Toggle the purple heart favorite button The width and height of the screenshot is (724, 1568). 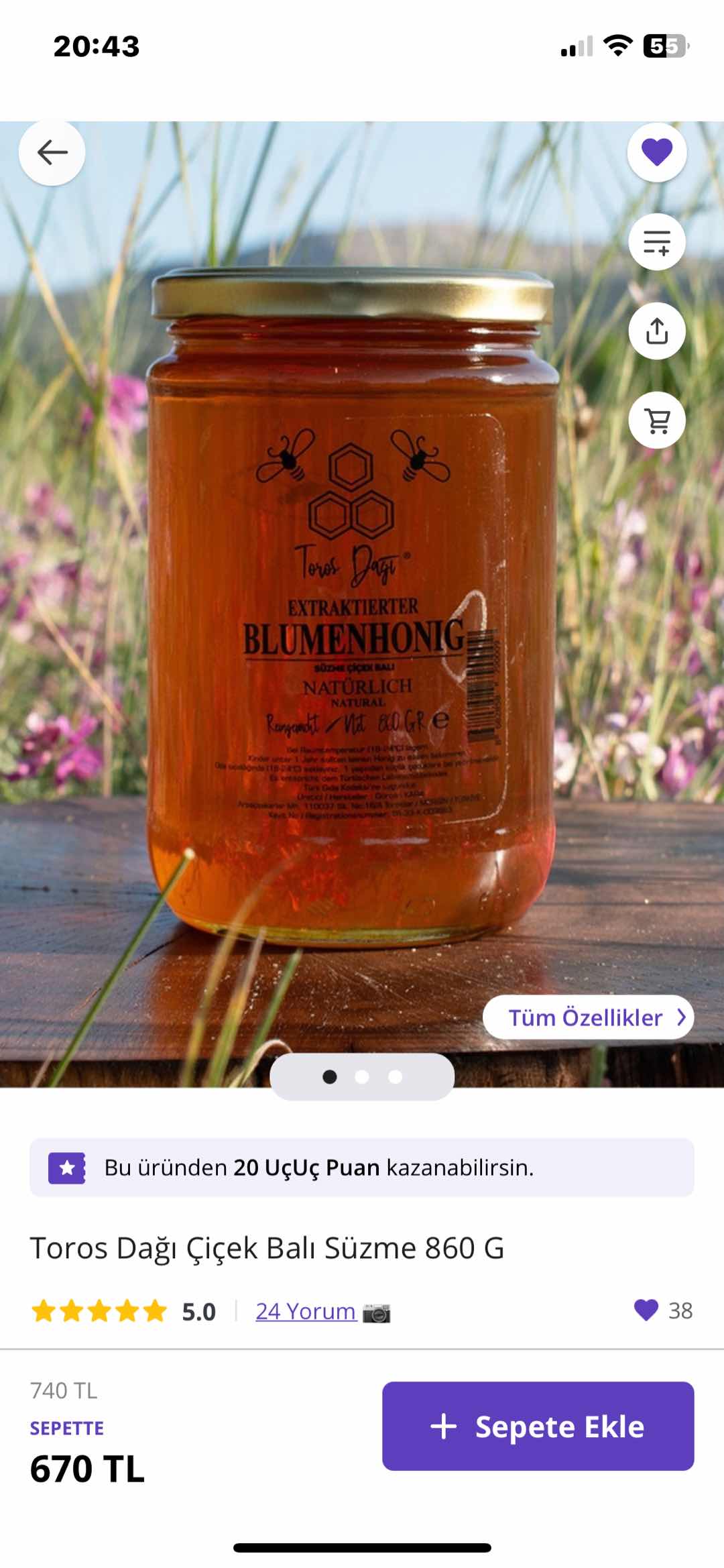click(x=657, y=152)
